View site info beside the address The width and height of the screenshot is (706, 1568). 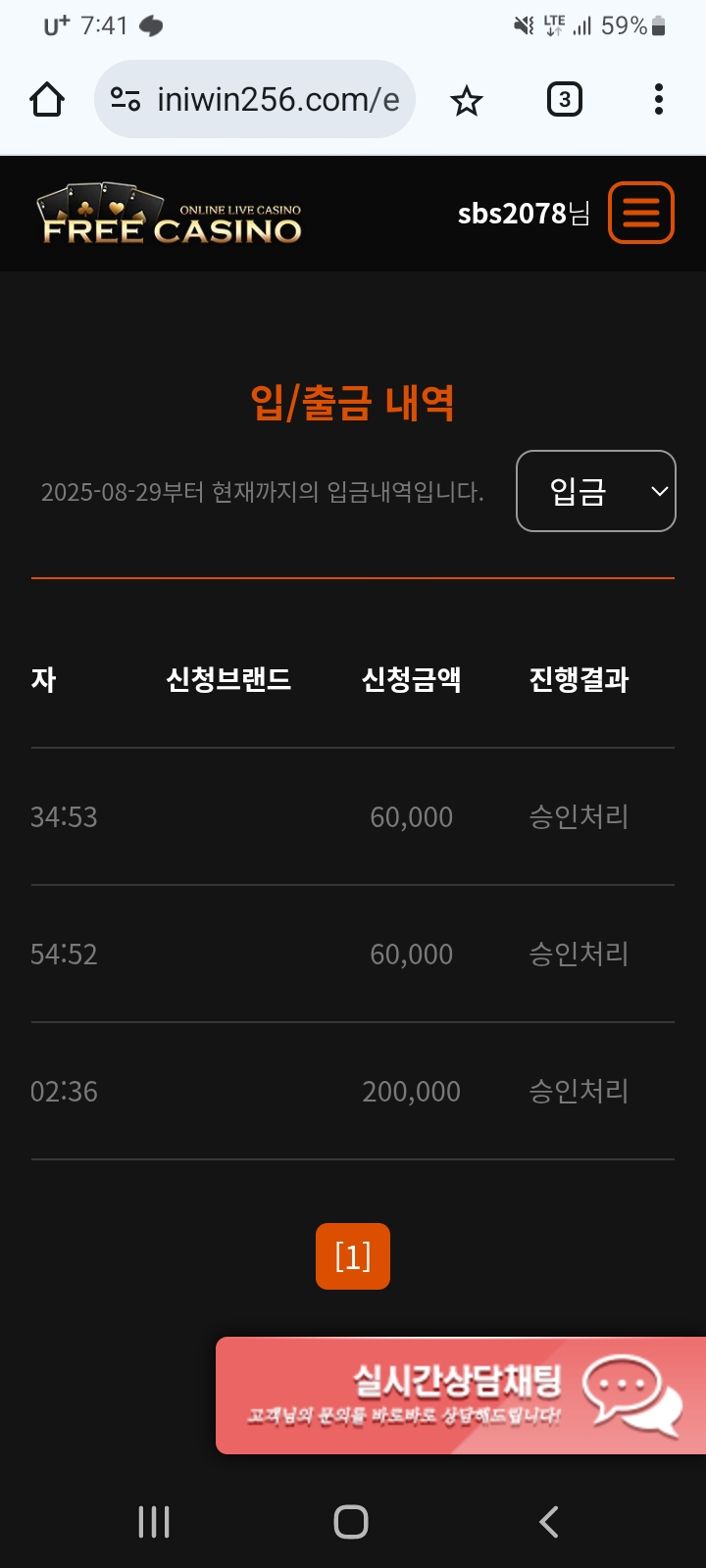pyautogui.click(x=126, y=100)
